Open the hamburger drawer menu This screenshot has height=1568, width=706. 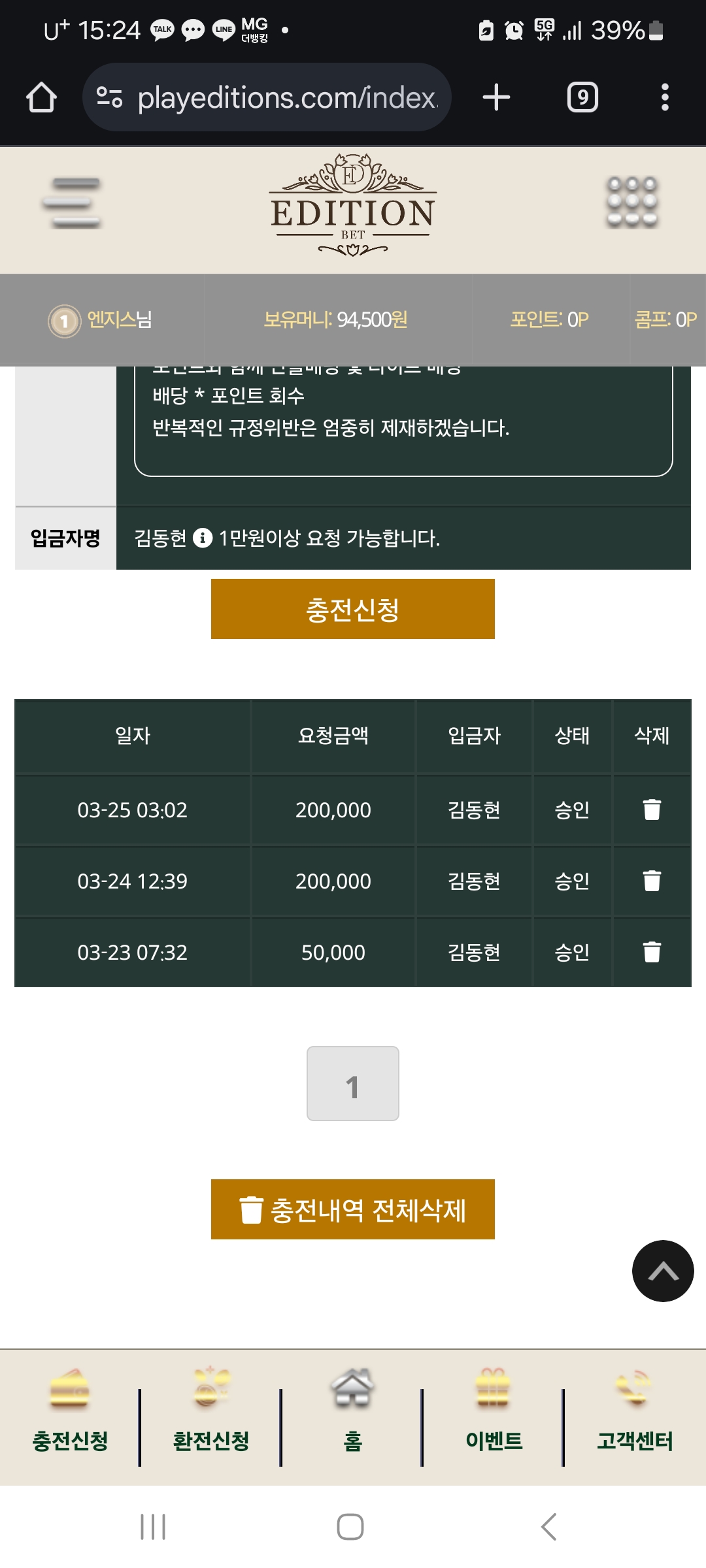coord(72,203)
